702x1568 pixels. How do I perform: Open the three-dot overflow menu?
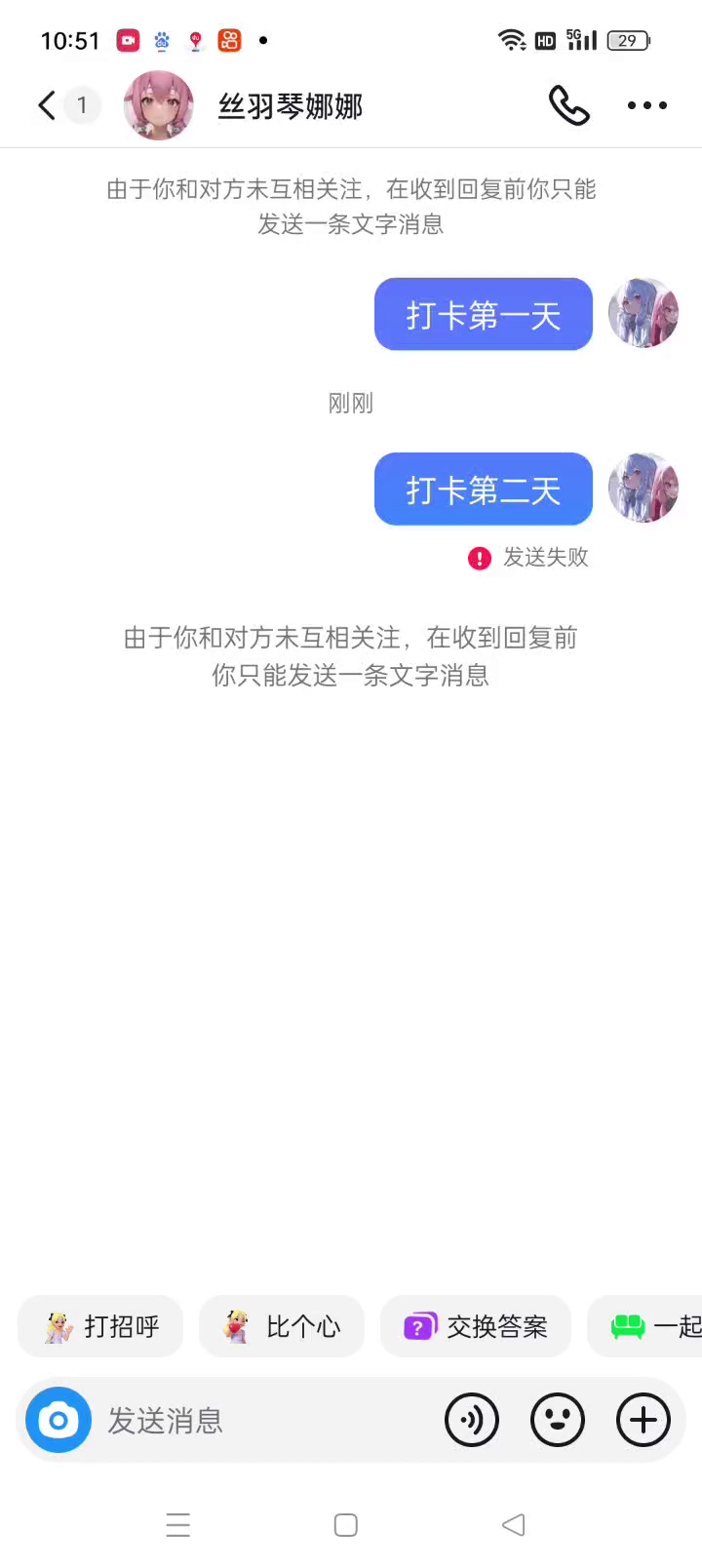tap(646, 105)
